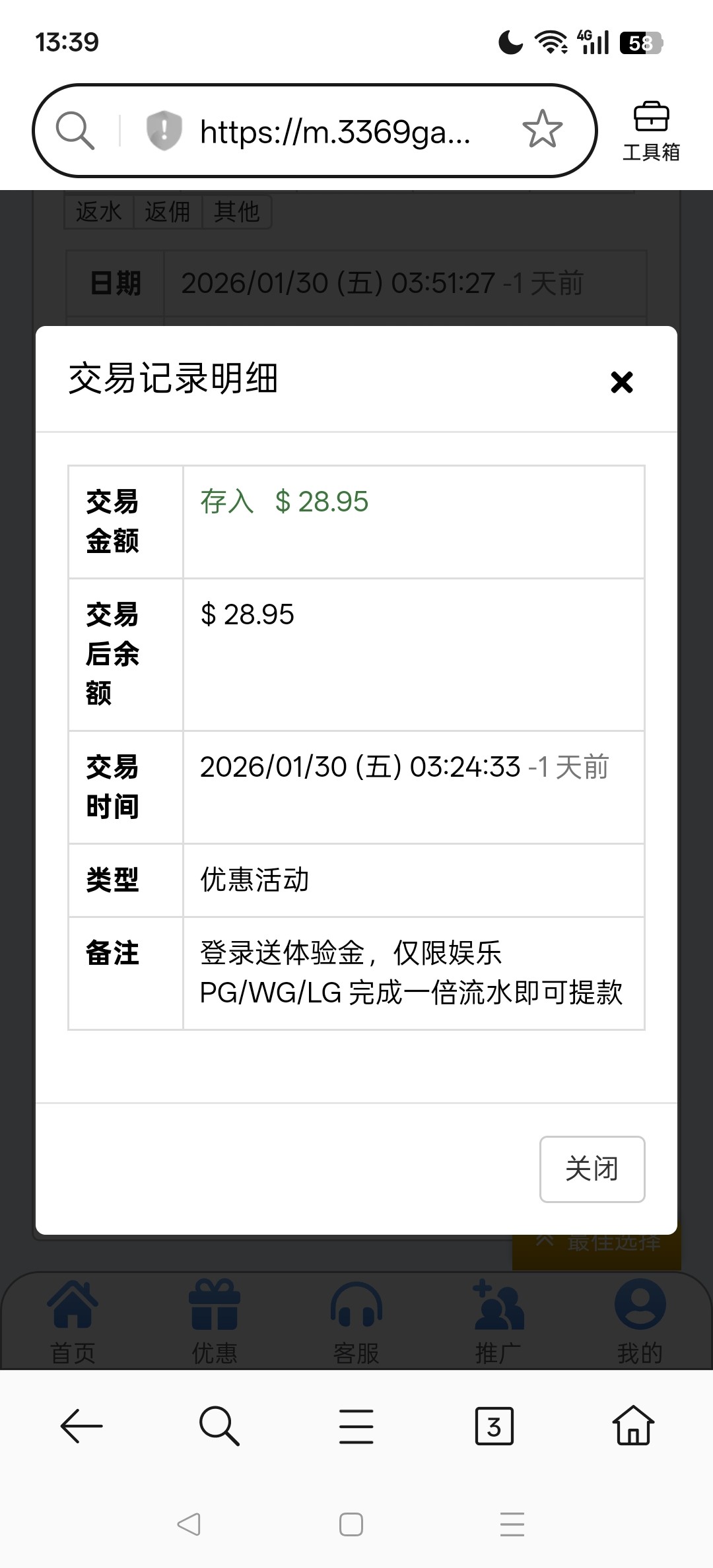Screen dimensions: 713x1568
Task: Go back in the browser
Action: point(81,1427)
